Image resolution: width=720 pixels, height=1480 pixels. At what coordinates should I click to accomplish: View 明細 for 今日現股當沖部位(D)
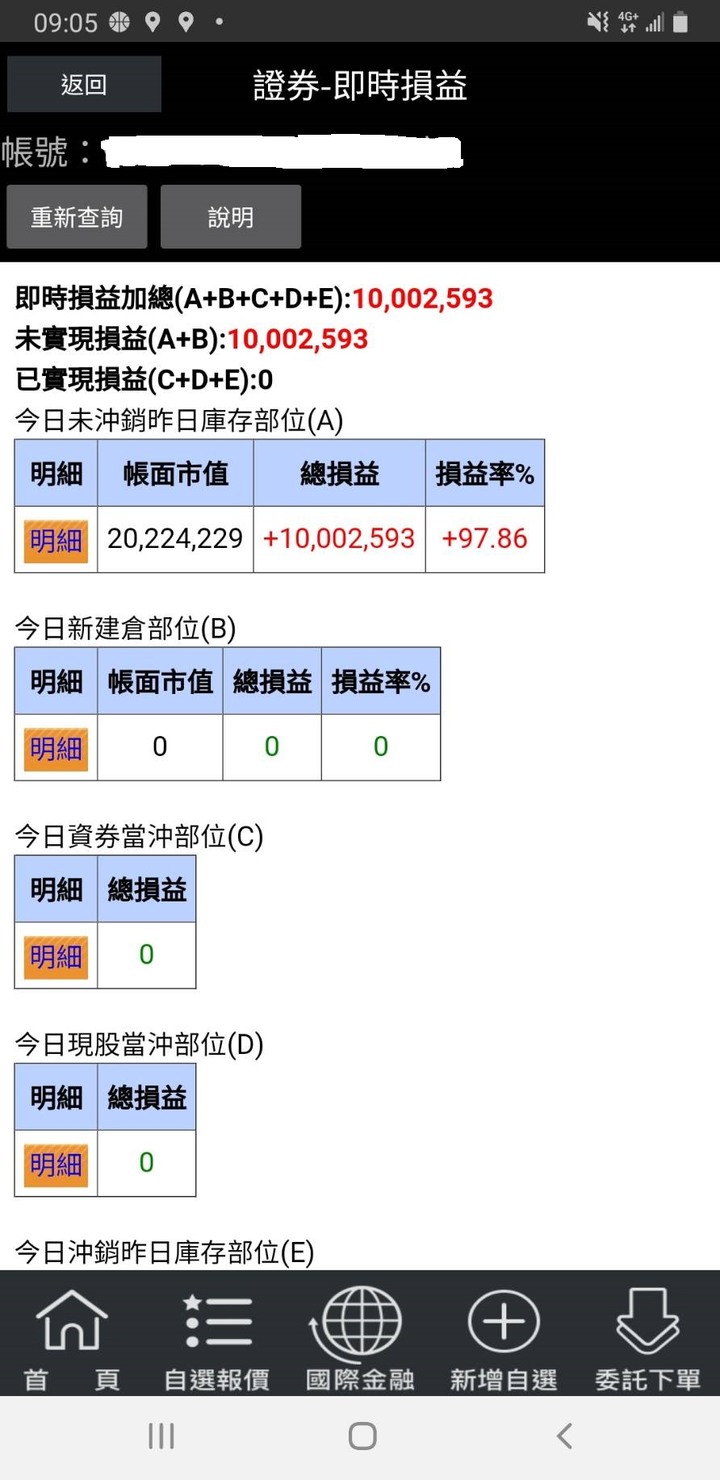click(x=56, y=1165)
